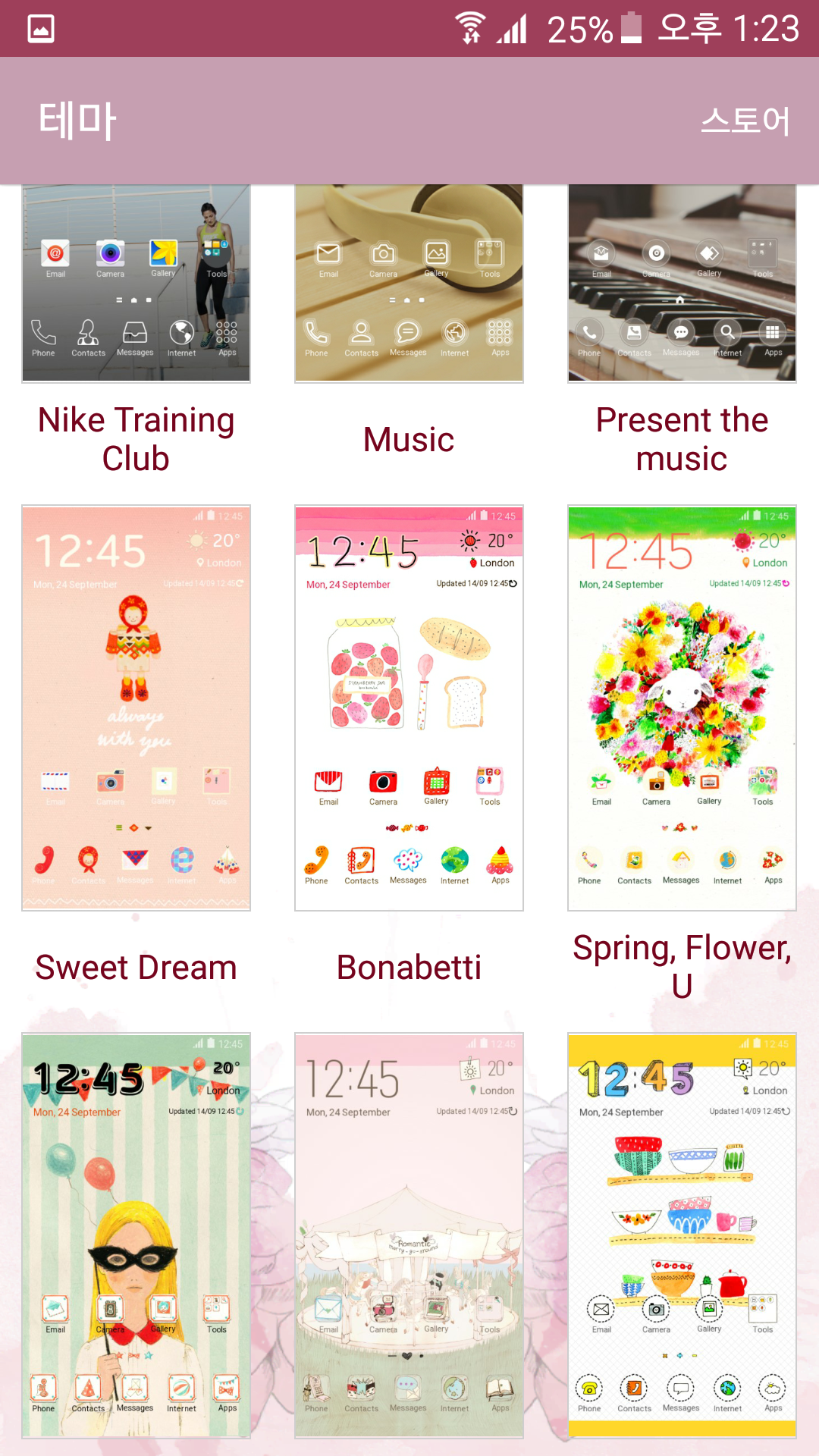Open the 스토어 (Store) button
The height and width of the screenshot is (1456, 819).
(x=745, y=121)
